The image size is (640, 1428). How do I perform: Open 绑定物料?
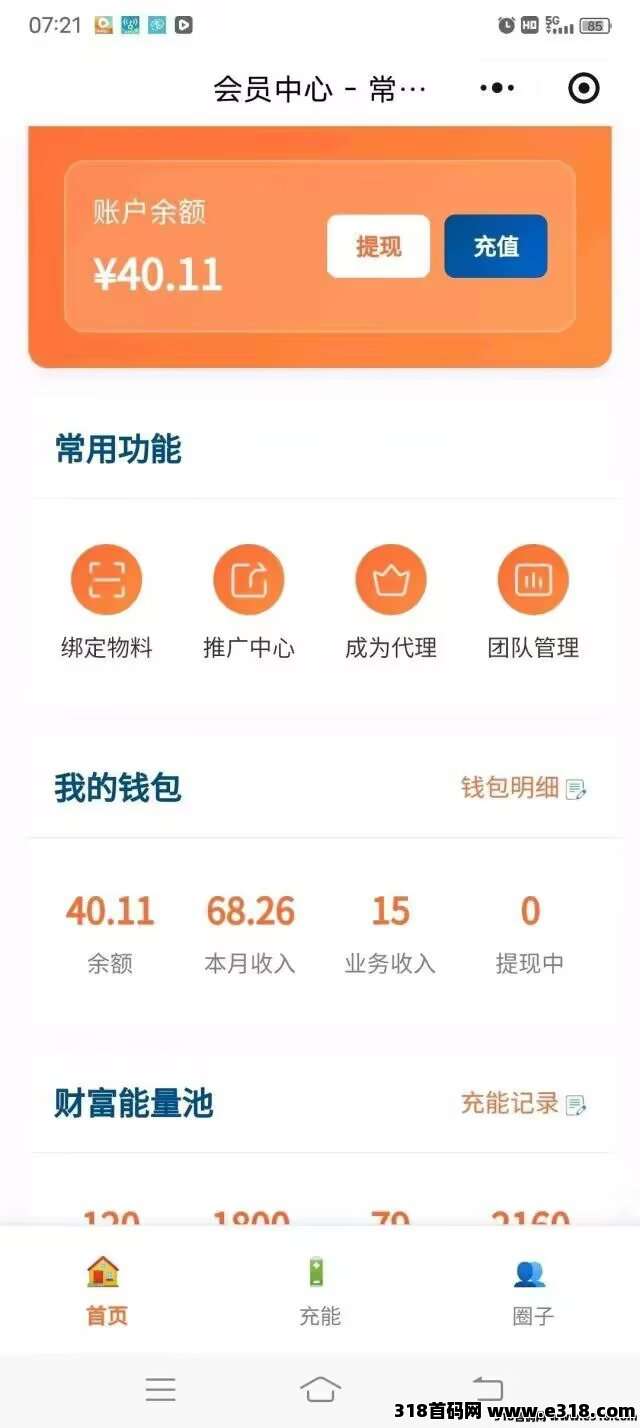pyautogui.click(x=106, y=602)
